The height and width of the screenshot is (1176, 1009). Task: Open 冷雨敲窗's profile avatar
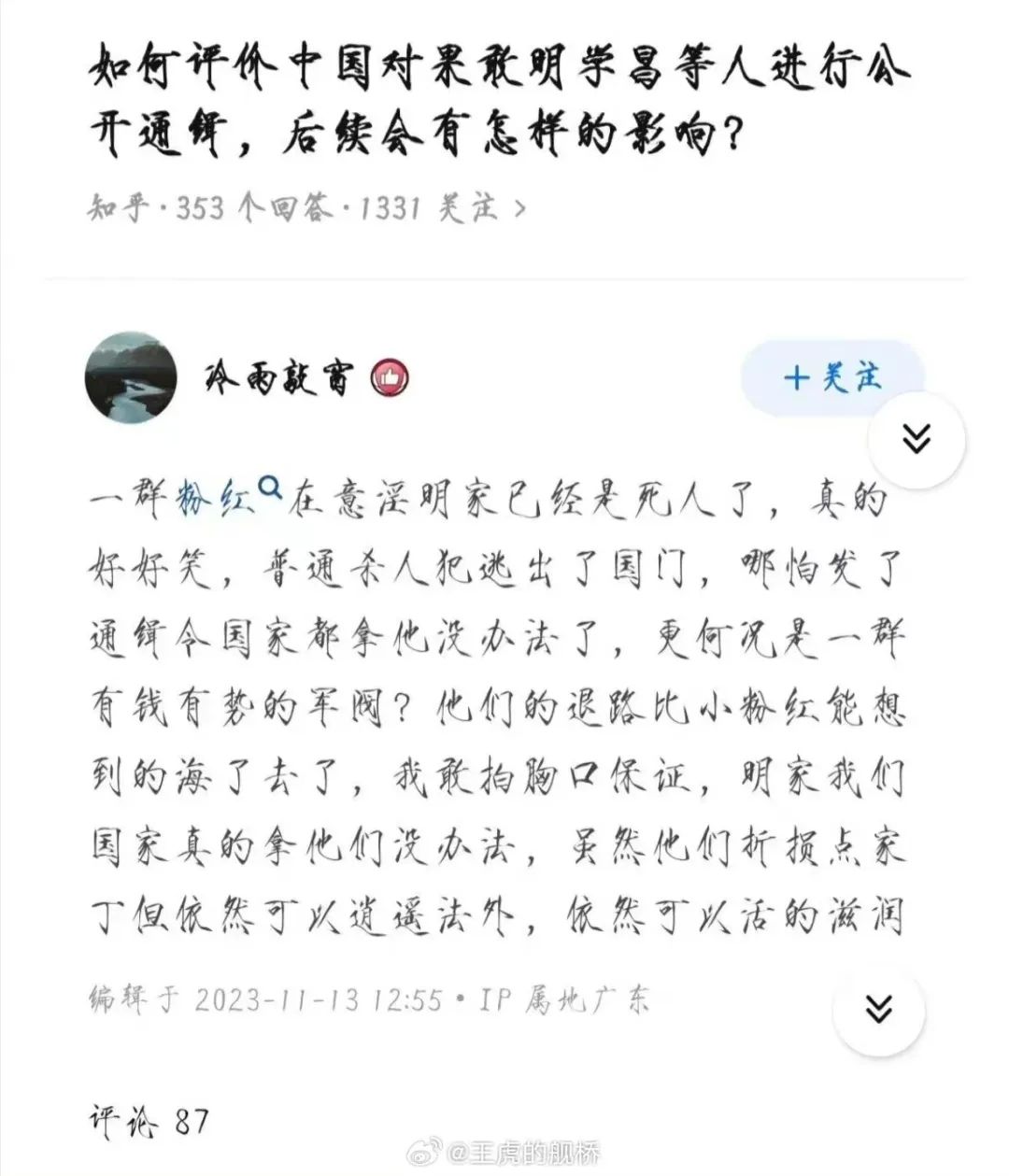132,376
